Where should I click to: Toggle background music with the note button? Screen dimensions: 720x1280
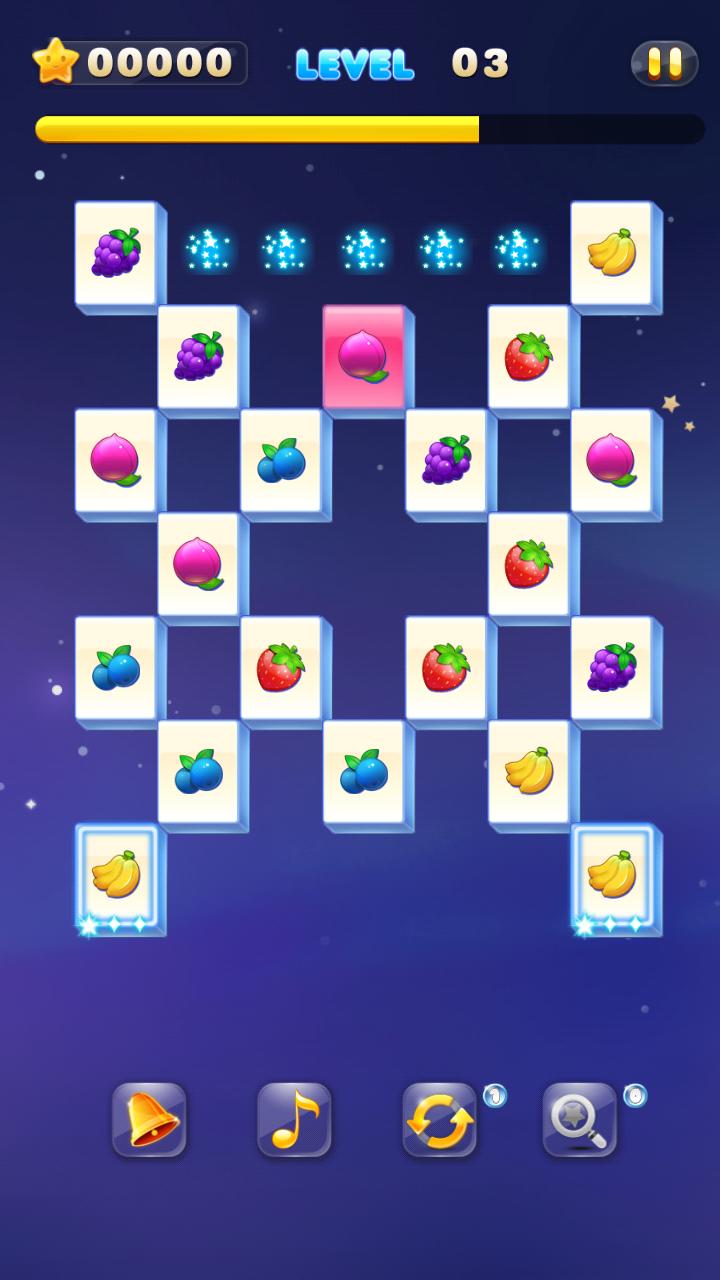pos(294,1120)
